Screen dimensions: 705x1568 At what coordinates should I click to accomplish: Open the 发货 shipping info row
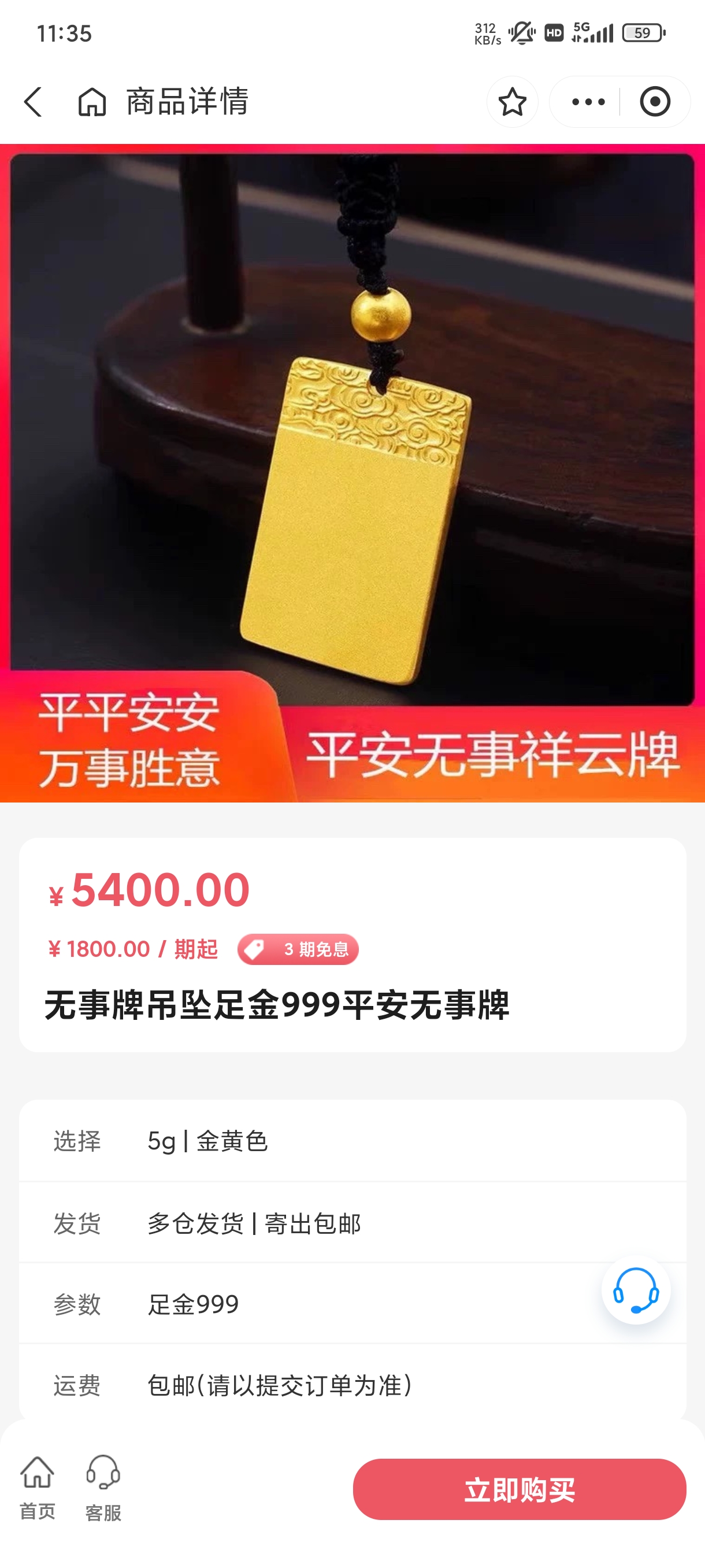click(x=352, y=1222)
